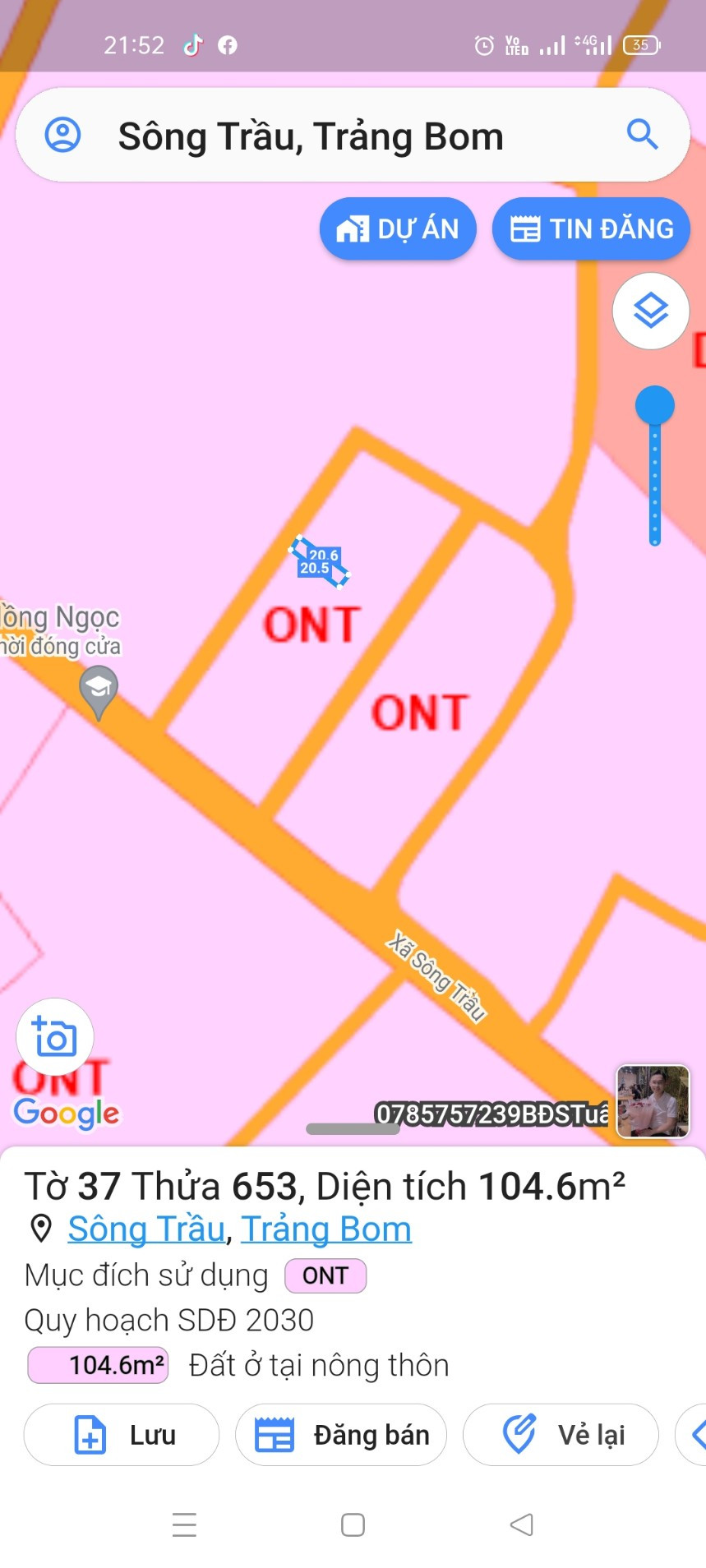Screen dimensions: 706x1568
Task: Switch to the TIN ĐĂNG tab
Action: tap(590, 228)
